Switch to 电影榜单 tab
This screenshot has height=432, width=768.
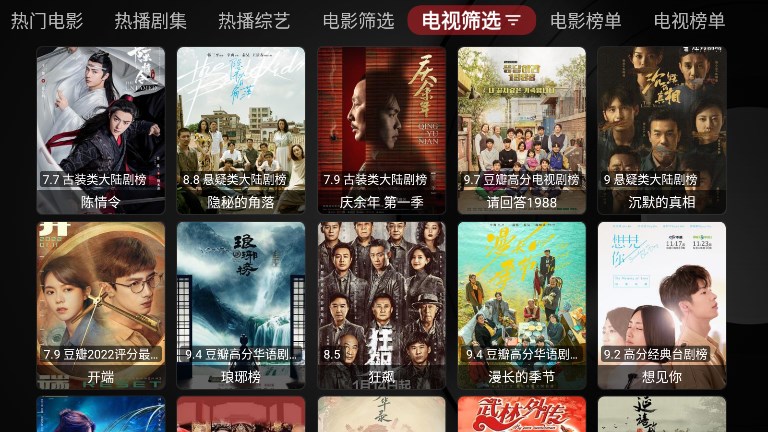[586, 21]
